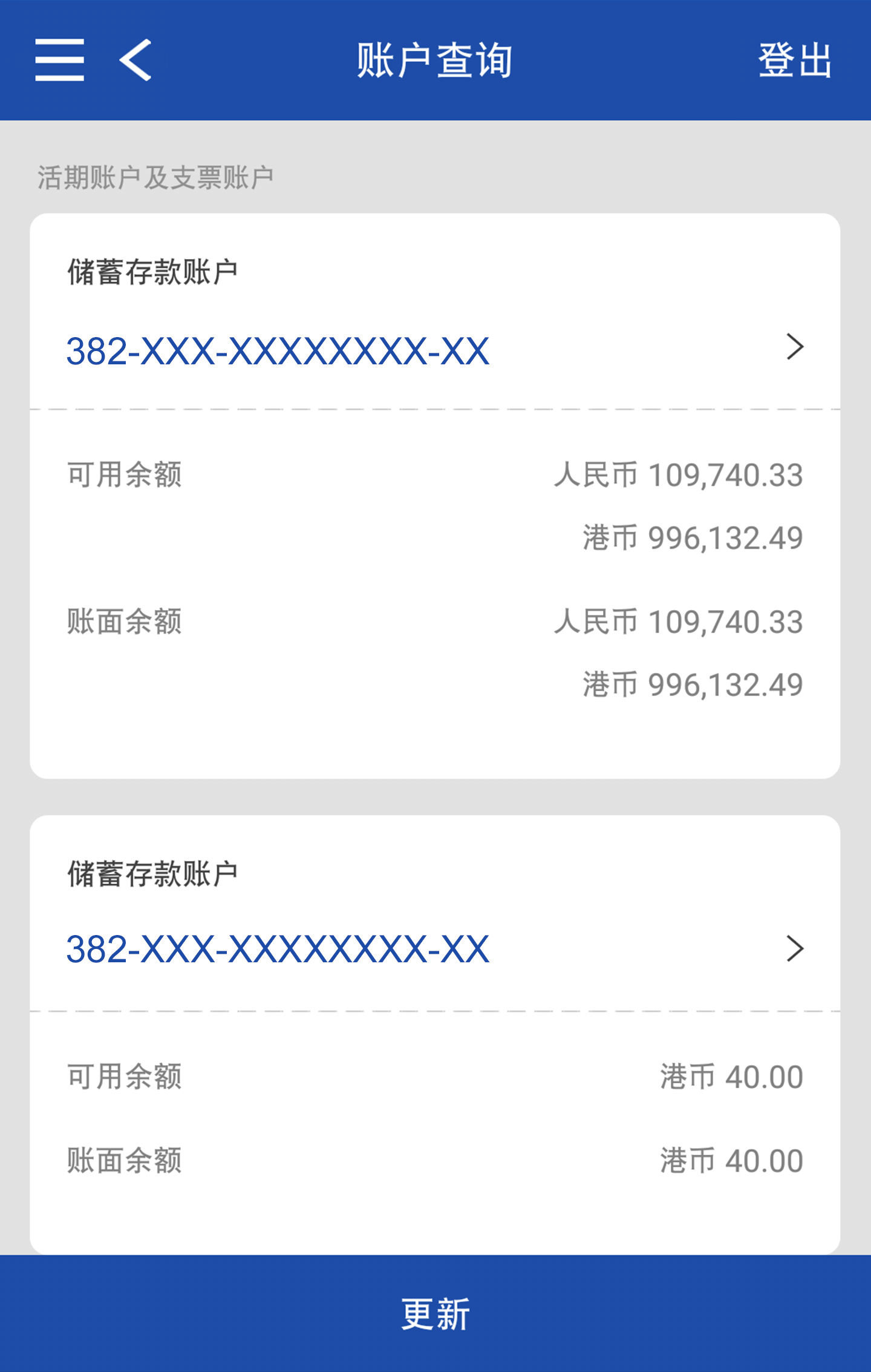
Task: Open the account with 港币 40.00 balance
Action: point(434,948)
